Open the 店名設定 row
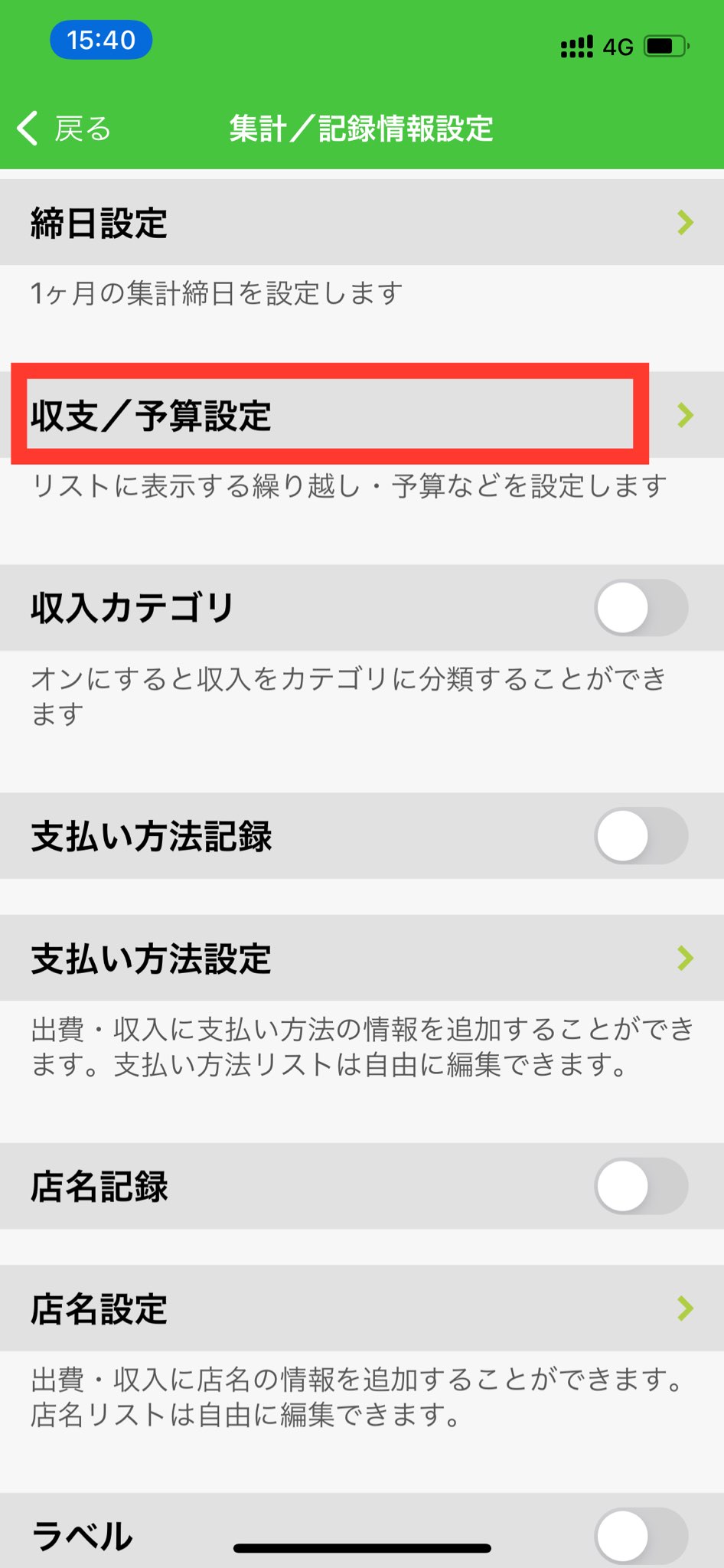The height and width of the screenshot is (1568, 724). click(361, 1308)
